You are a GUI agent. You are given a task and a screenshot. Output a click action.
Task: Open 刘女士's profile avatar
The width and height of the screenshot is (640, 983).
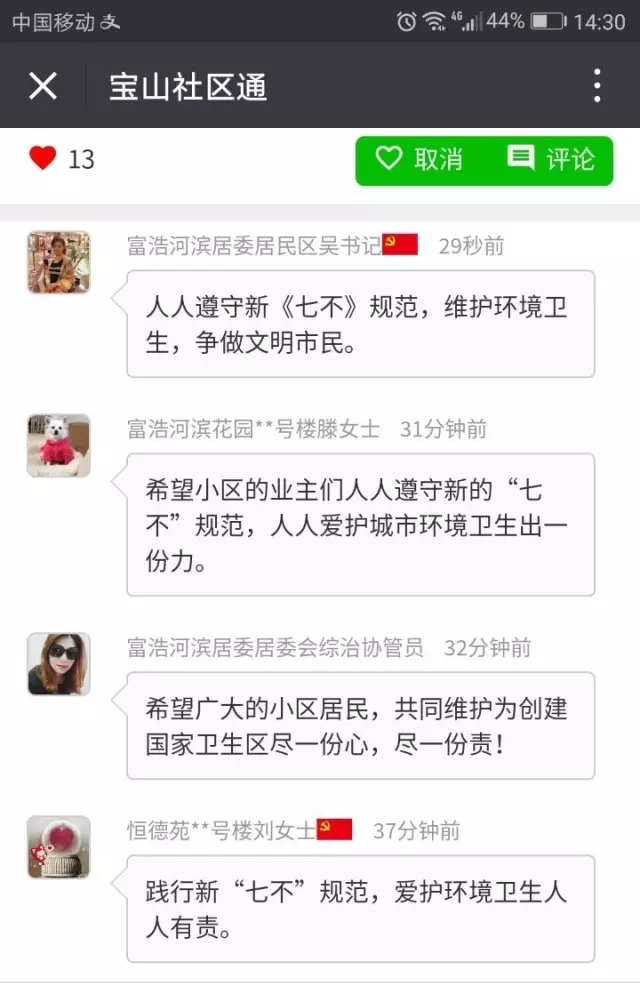(x=58, y=847)
